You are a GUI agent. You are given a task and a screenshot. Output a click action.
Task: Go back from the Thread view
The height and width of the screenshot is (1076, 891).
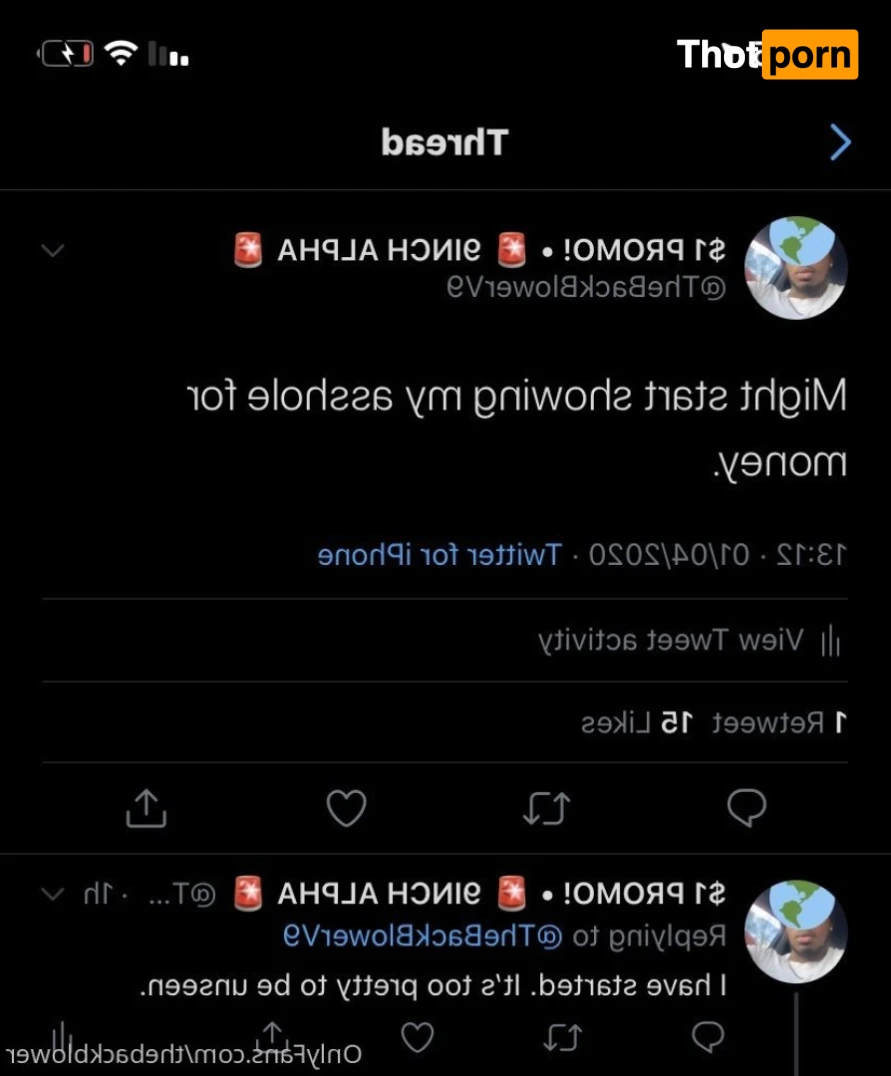[840, 143]
